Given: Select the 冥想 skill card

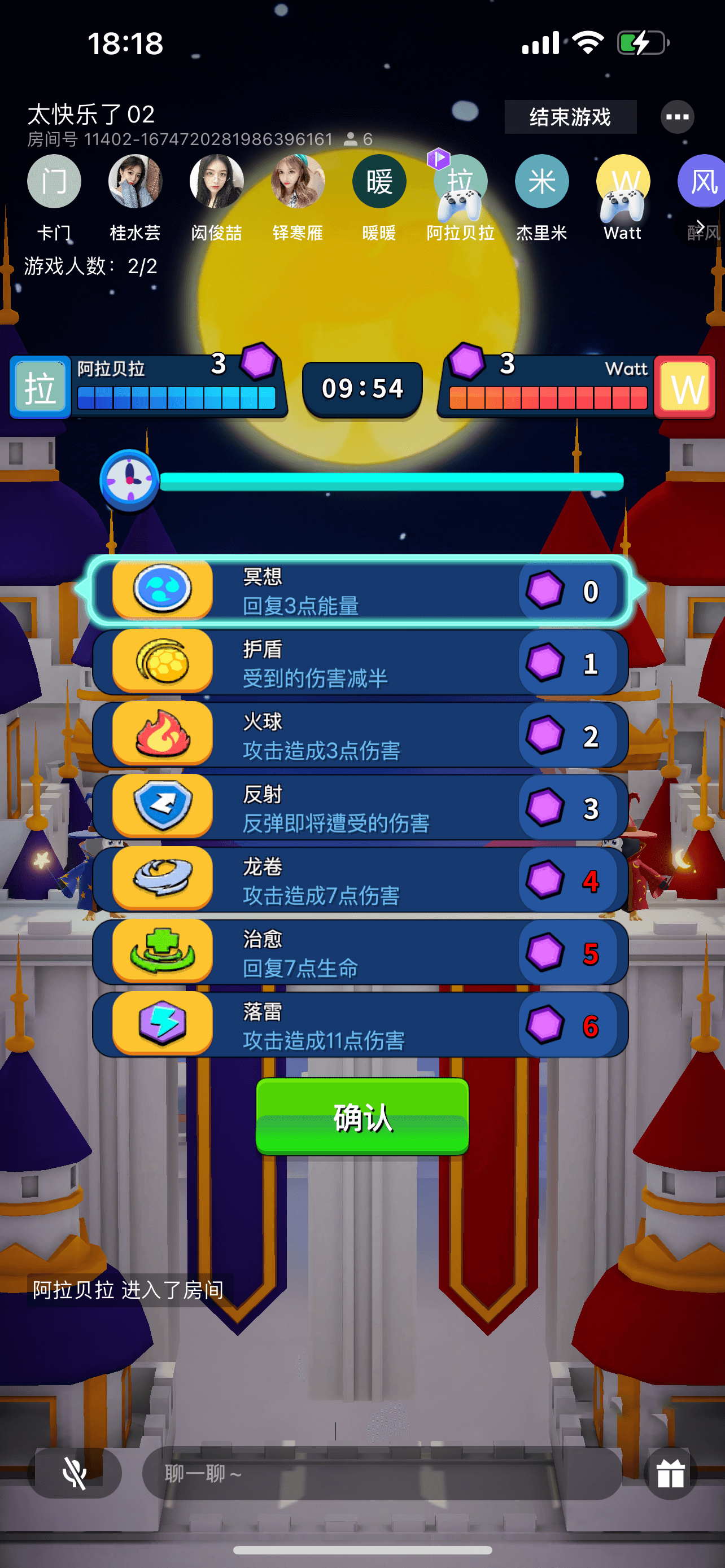Looking at the screenshot, I should 360,590.
